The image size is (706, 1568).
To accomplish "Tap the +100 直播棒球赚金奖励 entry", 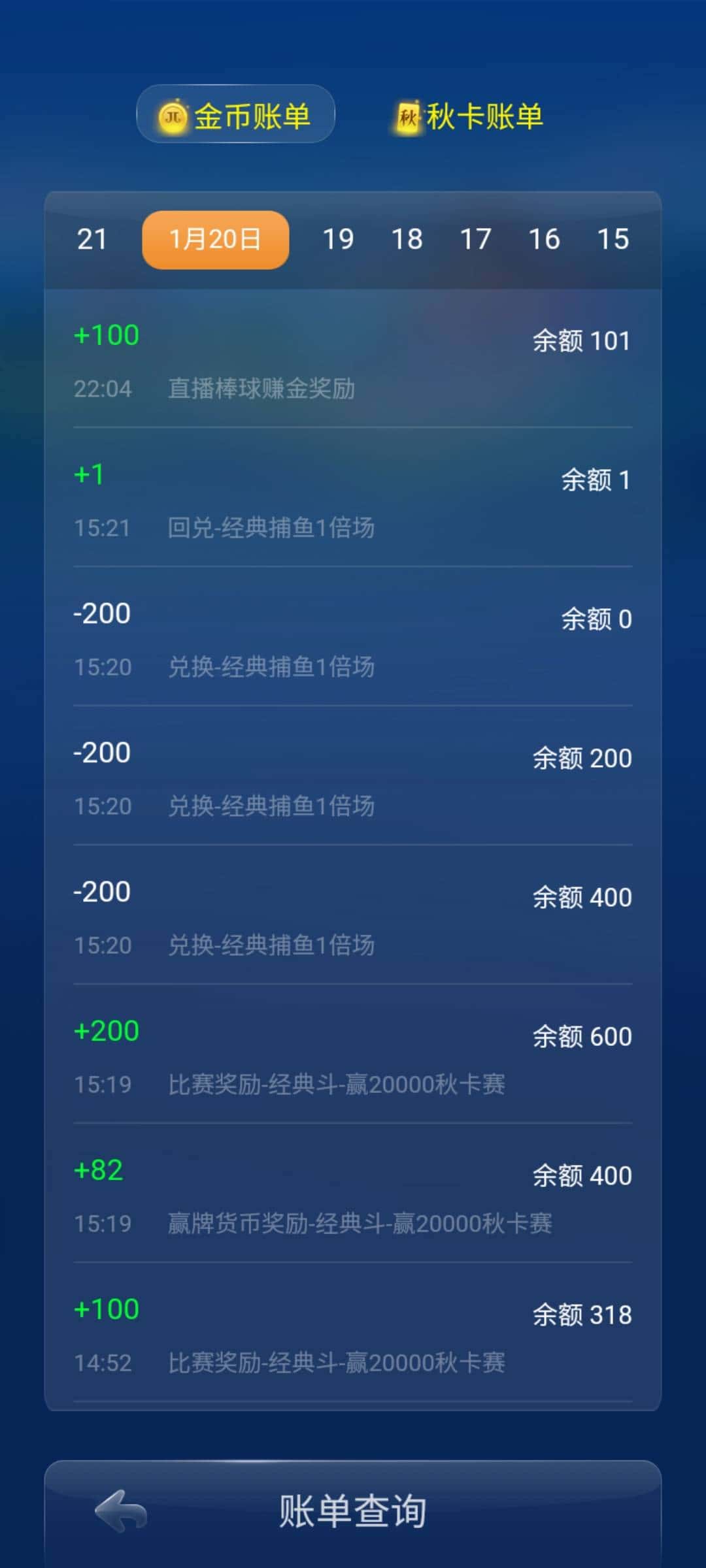I will [353, 363].
